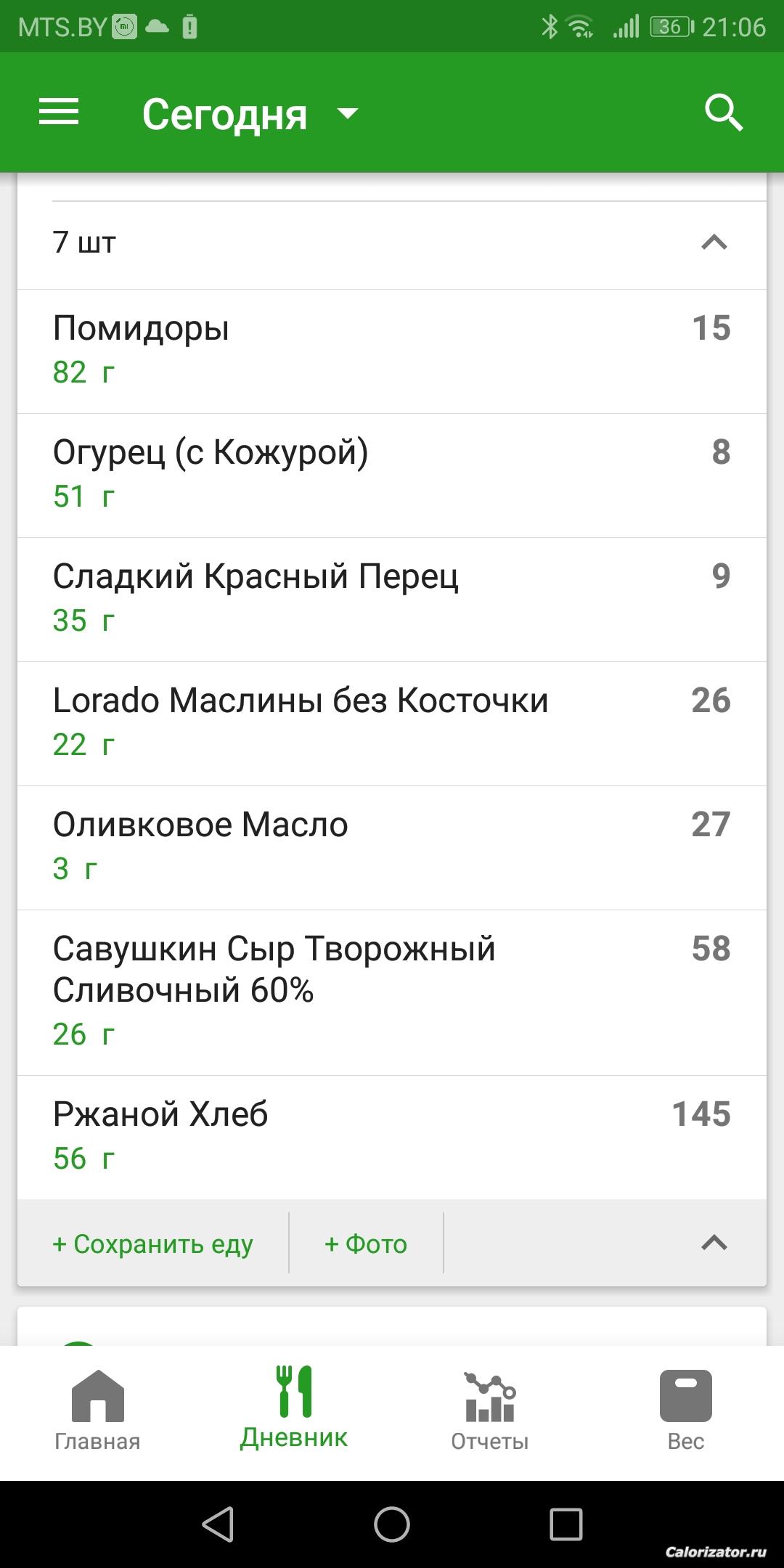
Task: Go to the Отчеты tab
Action: [490, 1411]
